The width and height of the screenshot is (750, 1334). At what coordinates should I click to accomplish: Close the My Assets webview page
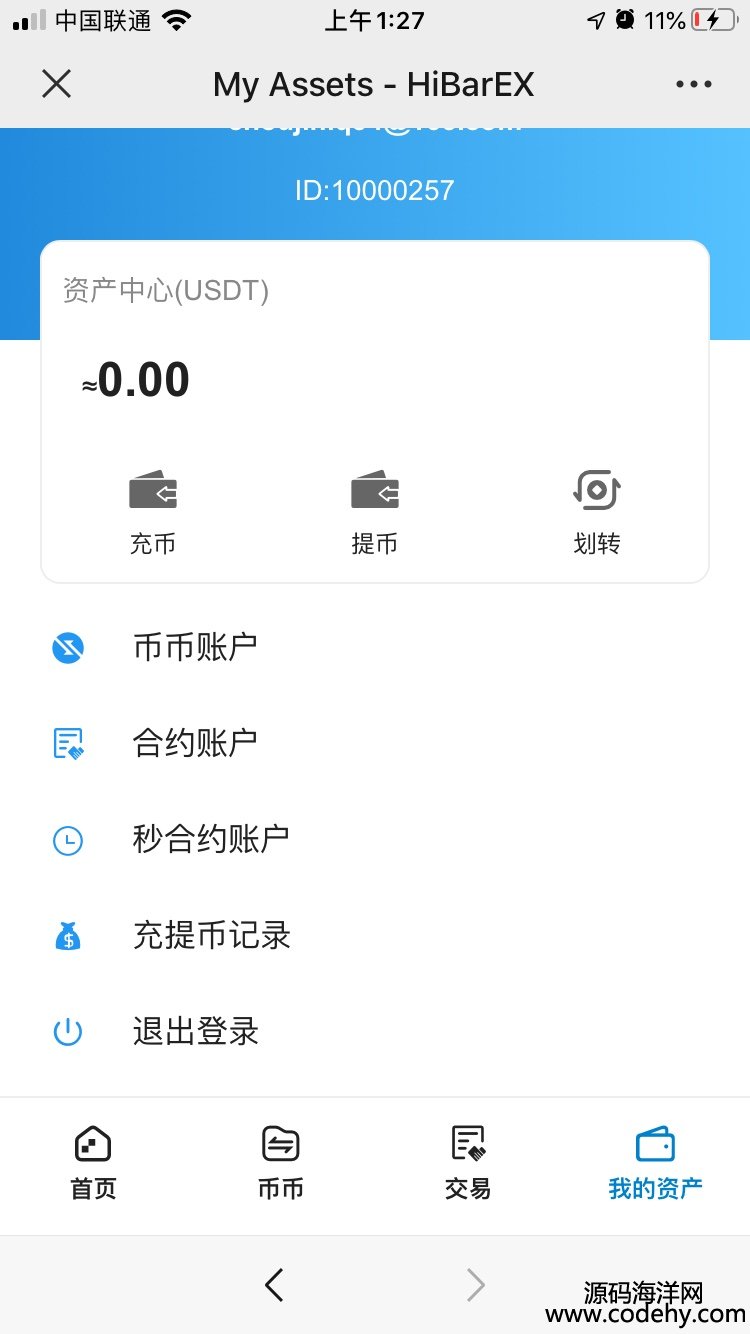pyautogui.click(x=57, y=84)
